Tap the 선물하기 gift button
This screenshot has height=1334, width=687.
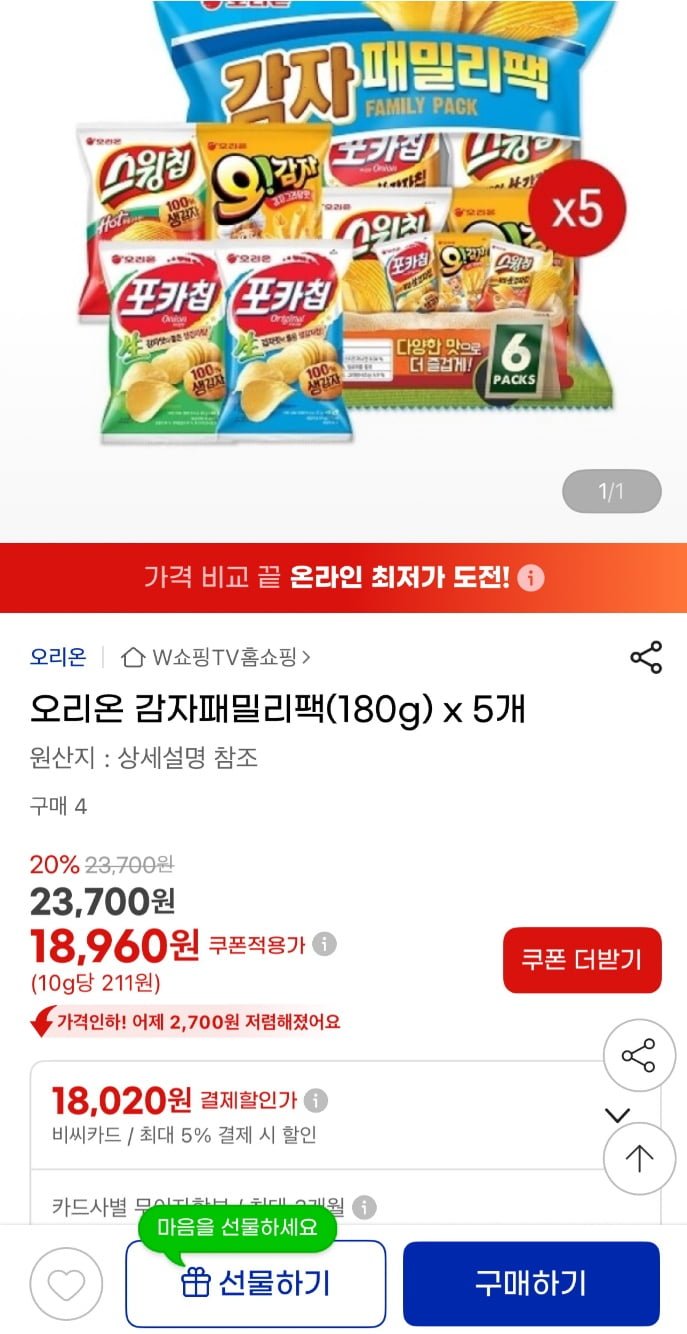click(255, 1284)
